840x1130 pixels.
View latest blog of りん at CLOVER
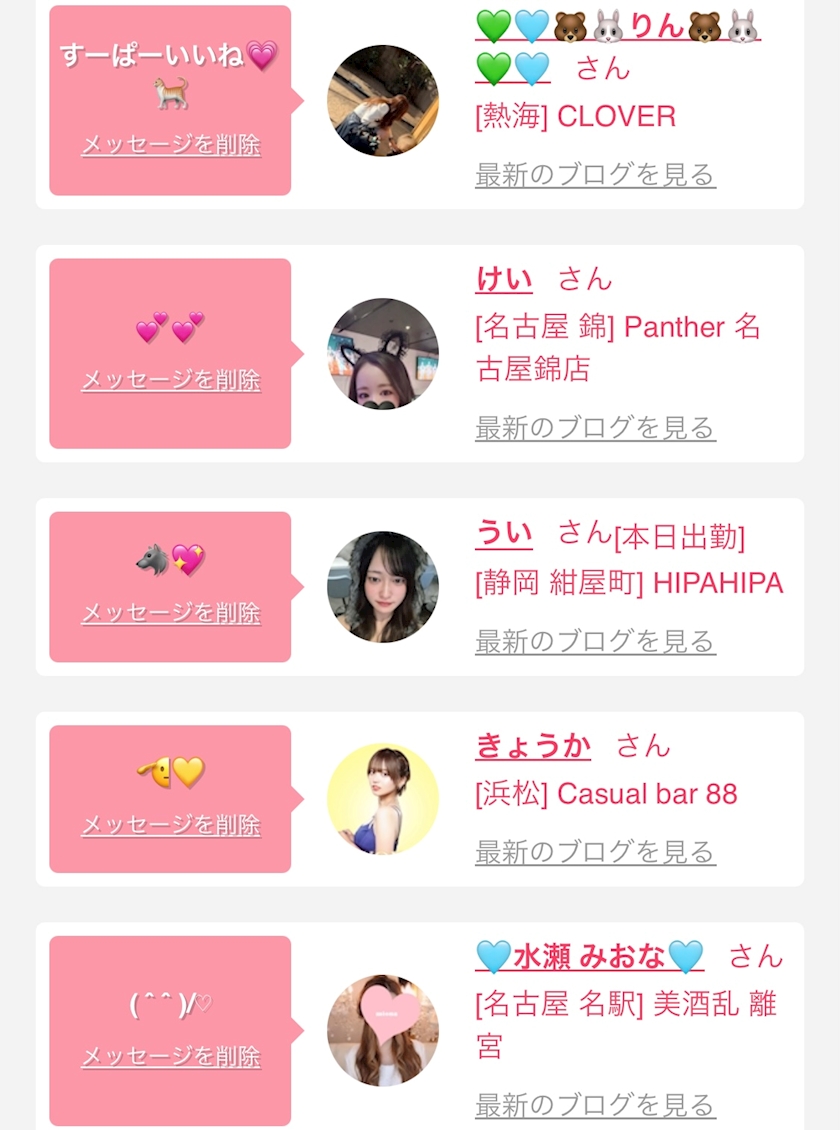click(x=595, y=174)
